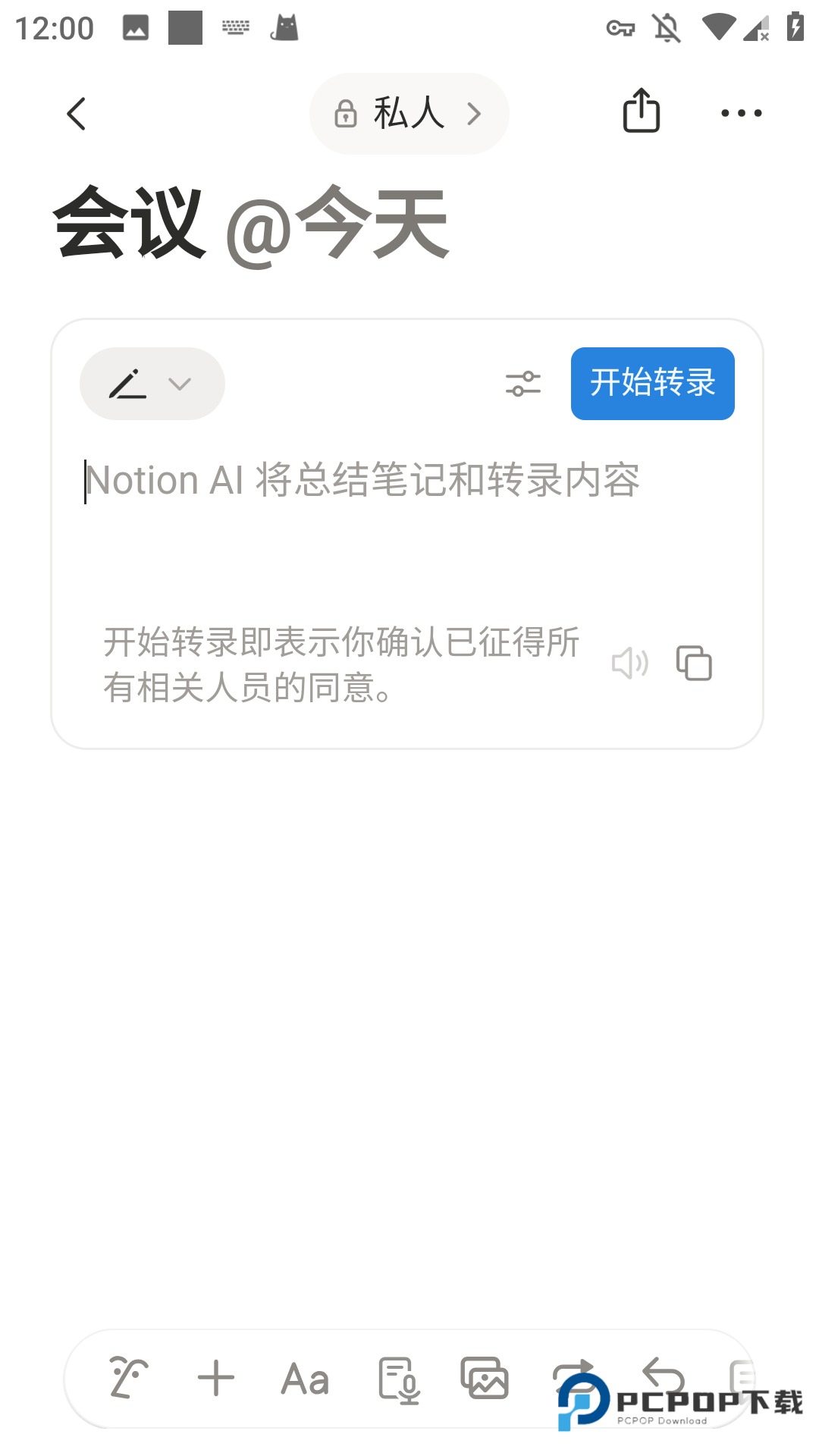Open the 私人 page location breadcrumb
The height and width of the screenshot is (1456, 819).
point(409,114)
